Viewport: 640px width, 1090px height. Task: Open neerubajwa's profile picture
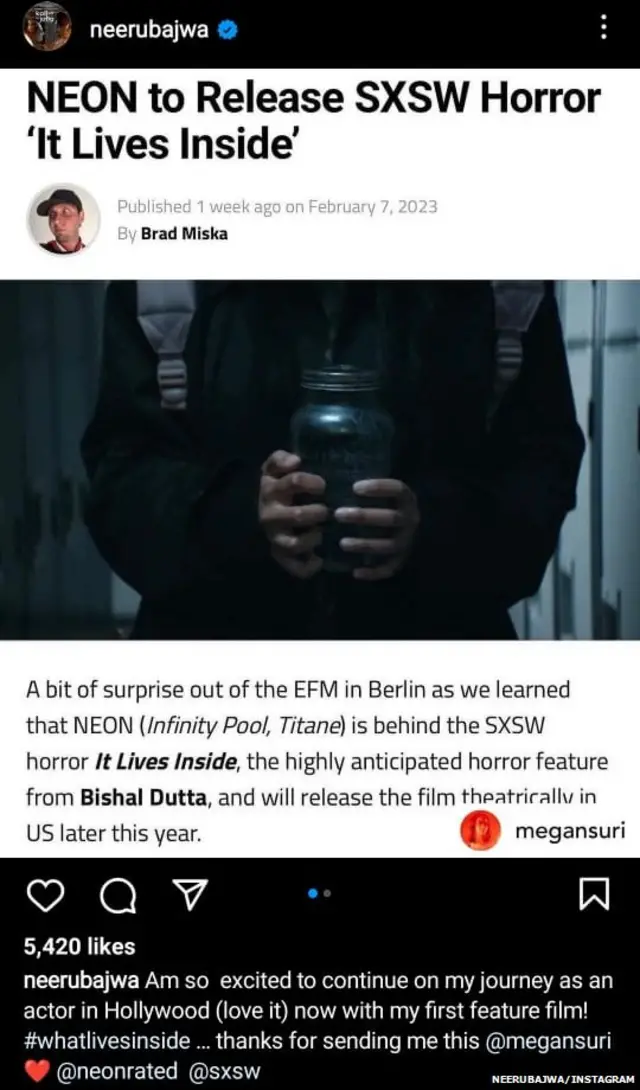pos(46,28)
